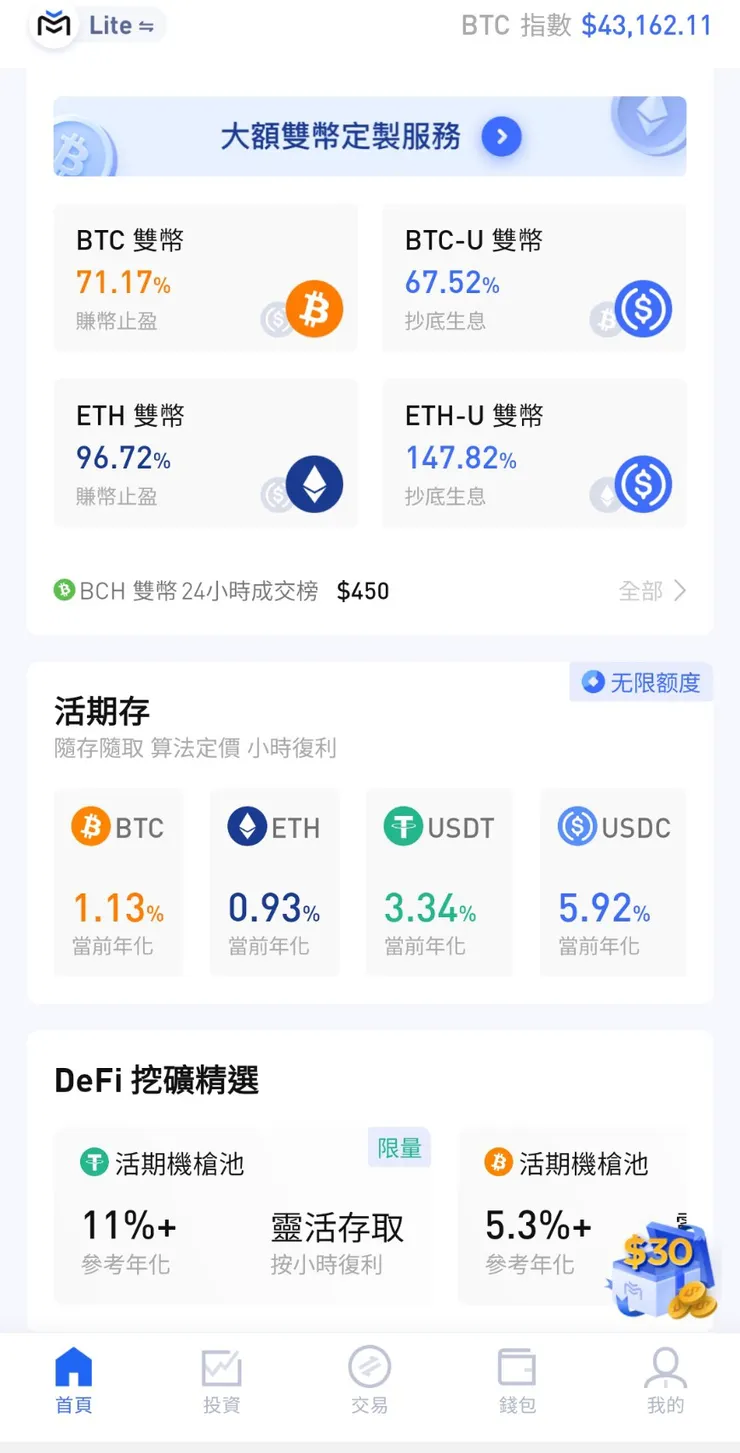
Task: Select the 无限额度 badge in 活期存
Action: point(640,682)
